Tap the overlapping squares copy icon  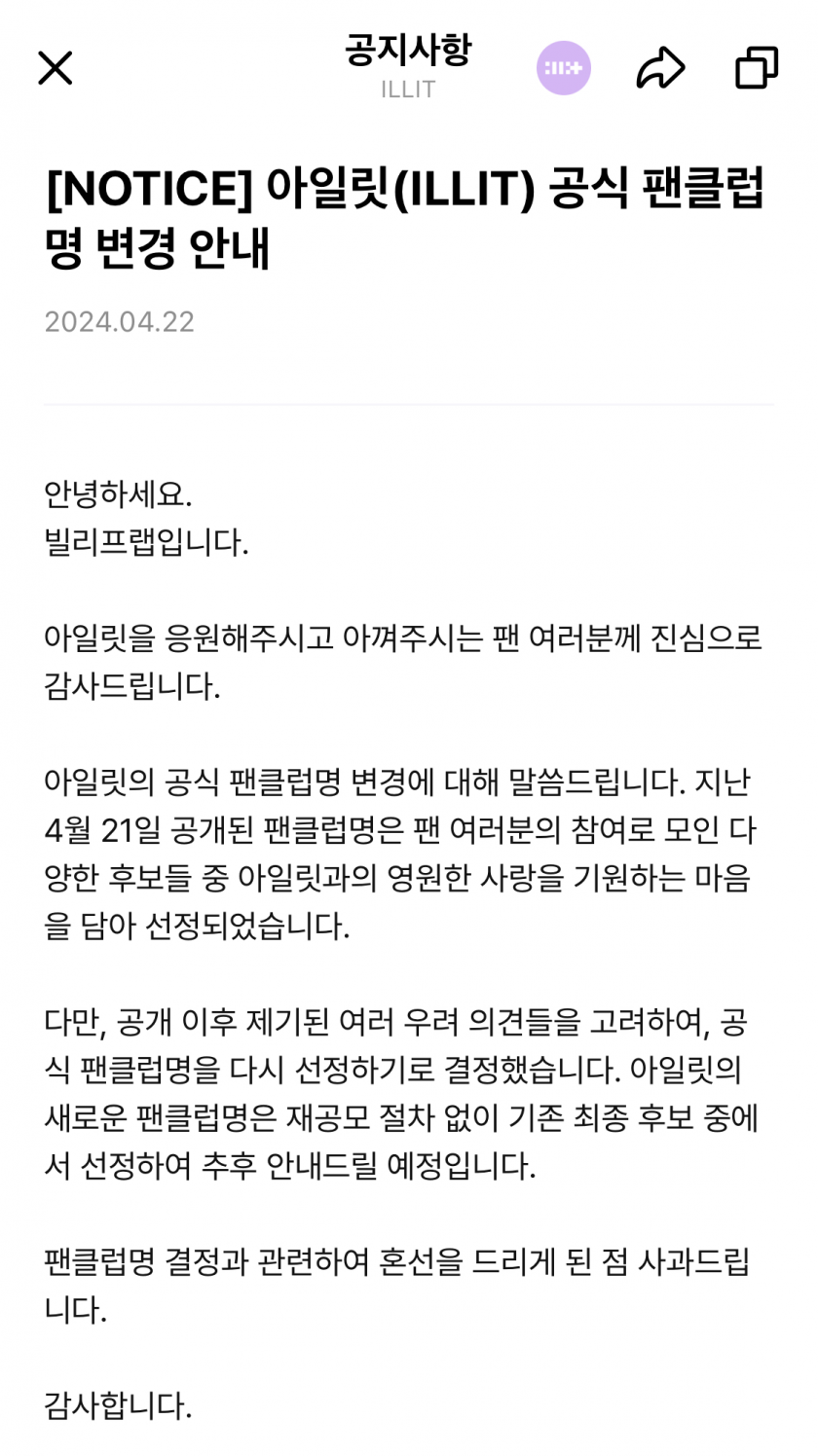tap(757, 68)
